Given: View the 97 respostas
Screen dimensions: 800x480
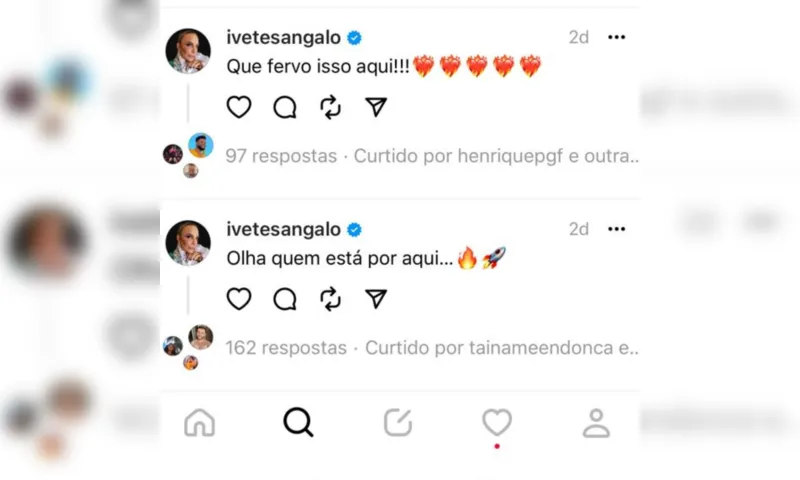Looking at the screenshot, I should click(281, 156).
